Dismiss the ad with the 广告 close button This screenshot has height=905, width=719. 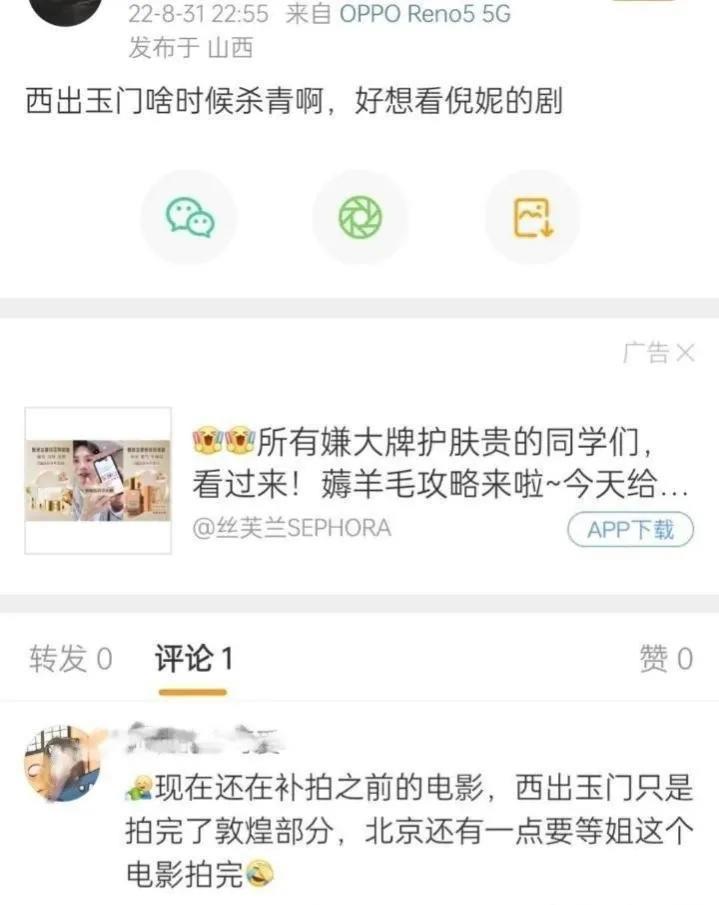684,353
